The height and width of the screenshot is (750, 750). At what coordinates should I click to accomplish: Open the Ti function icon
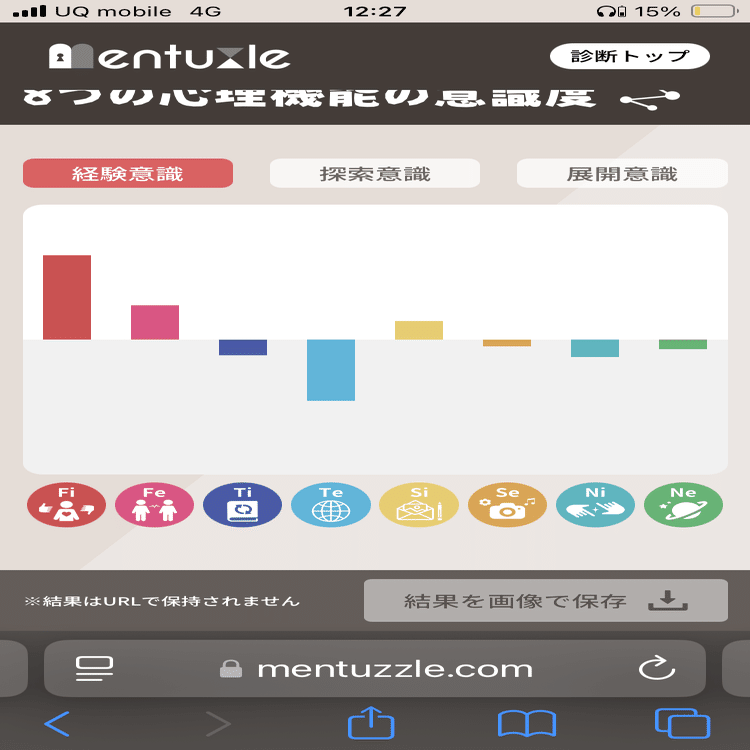(x=243, y=505)
